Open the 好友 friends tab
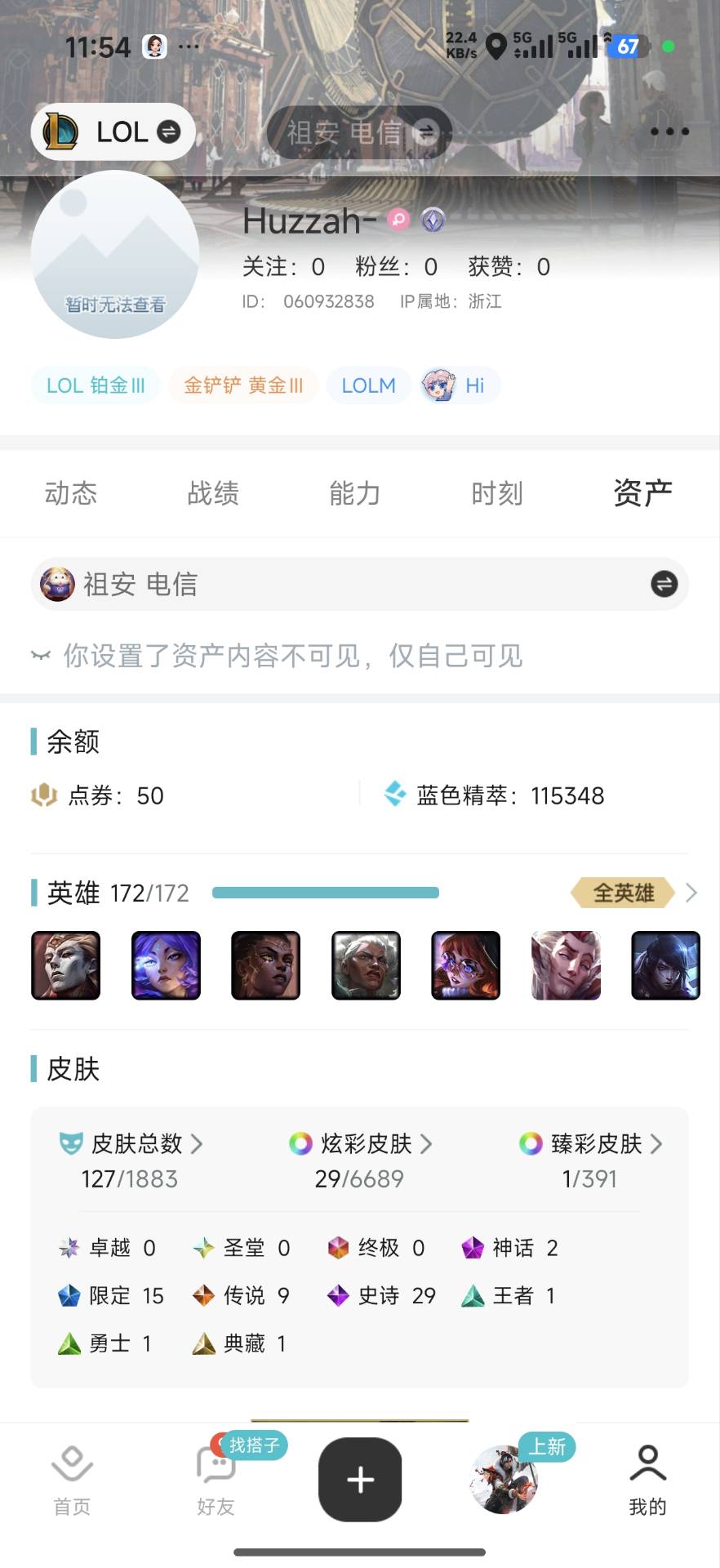This screenshot has width=720, height=1568. [216, 1481]
